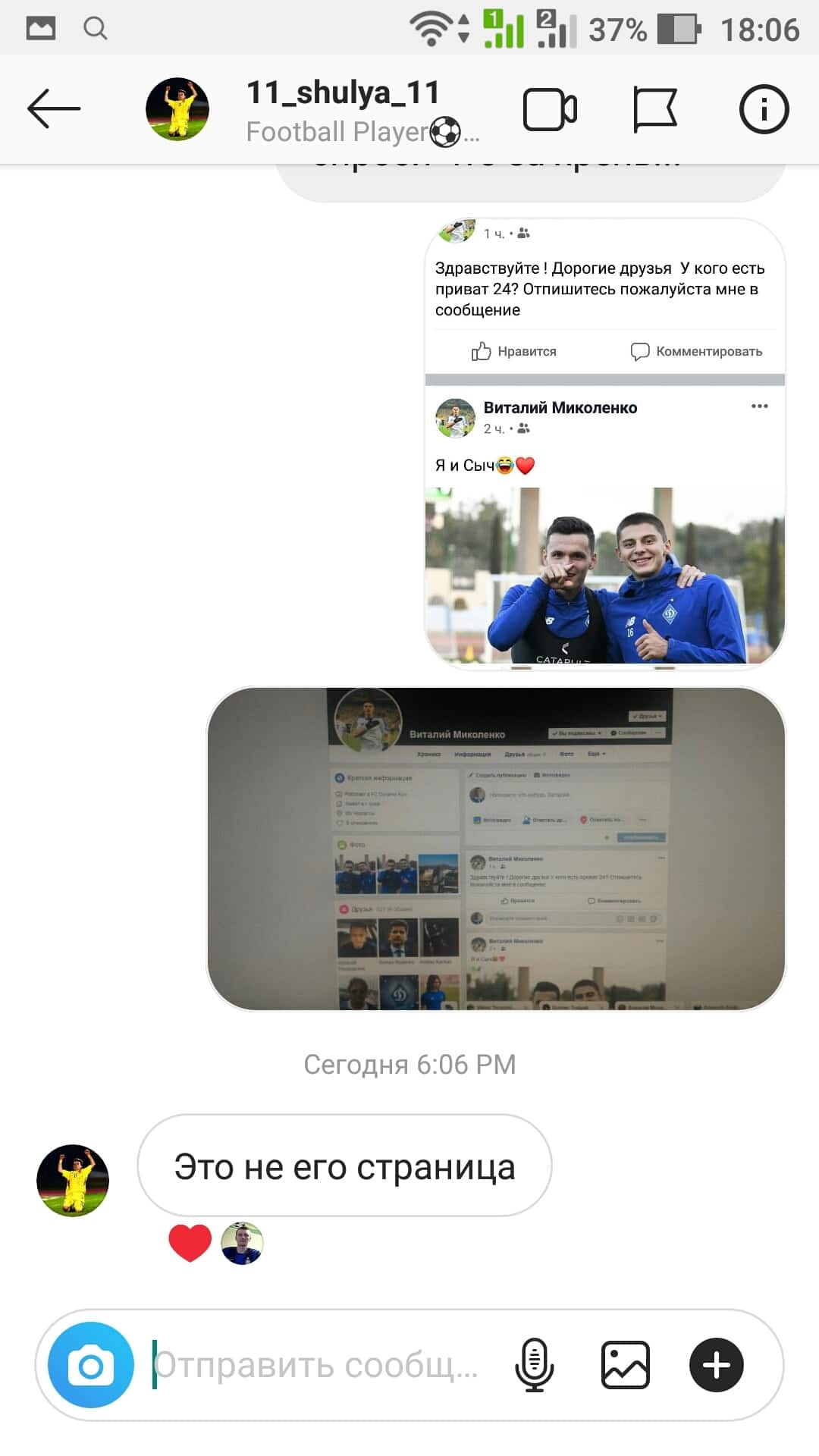Screen dimensions: 819x1456
Task: Start a video call with 11_shulya_11
Action: pos(550,110)
